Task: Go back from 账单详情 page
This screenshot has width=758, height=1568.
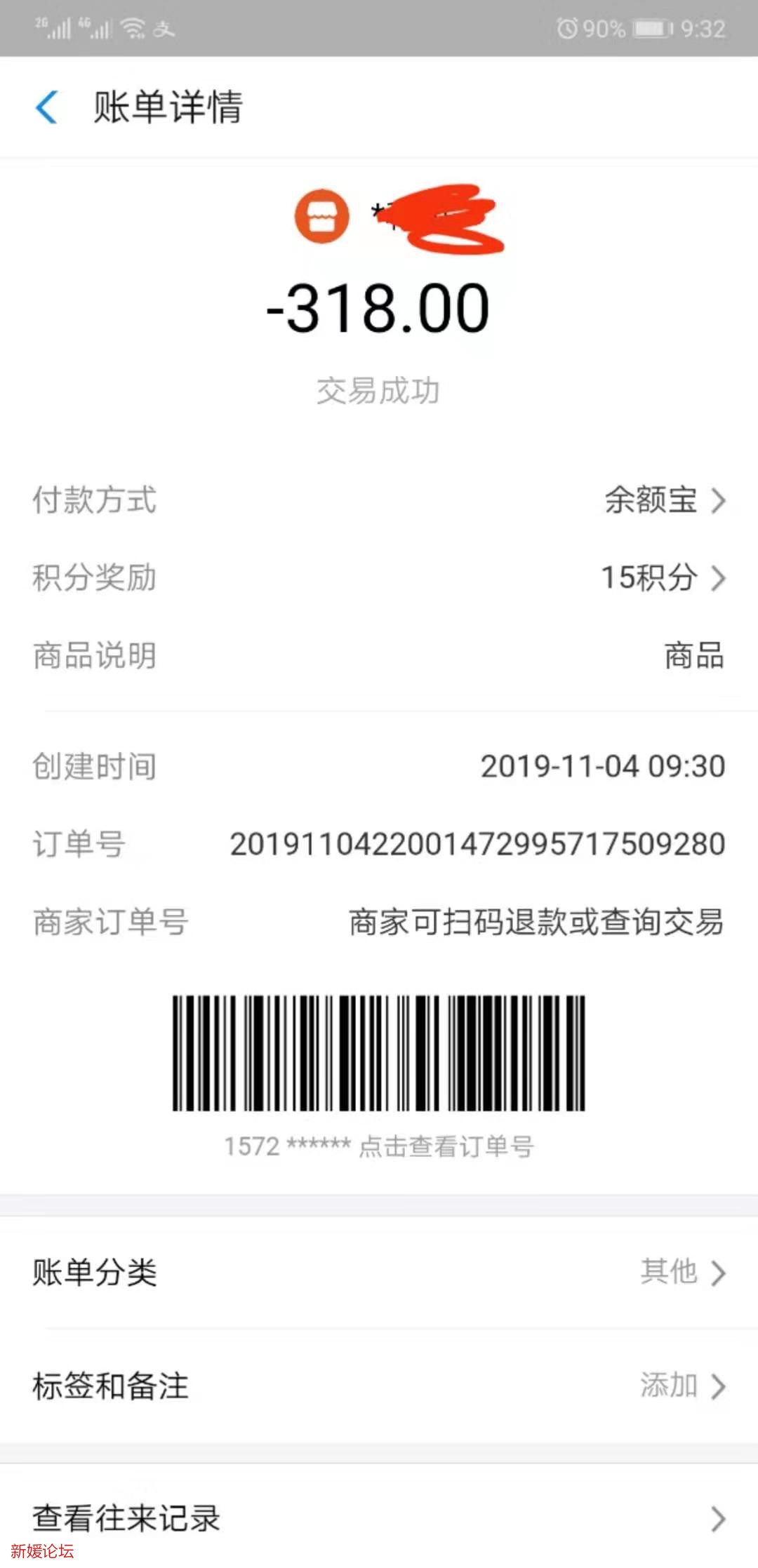Action: pos(47,107)
